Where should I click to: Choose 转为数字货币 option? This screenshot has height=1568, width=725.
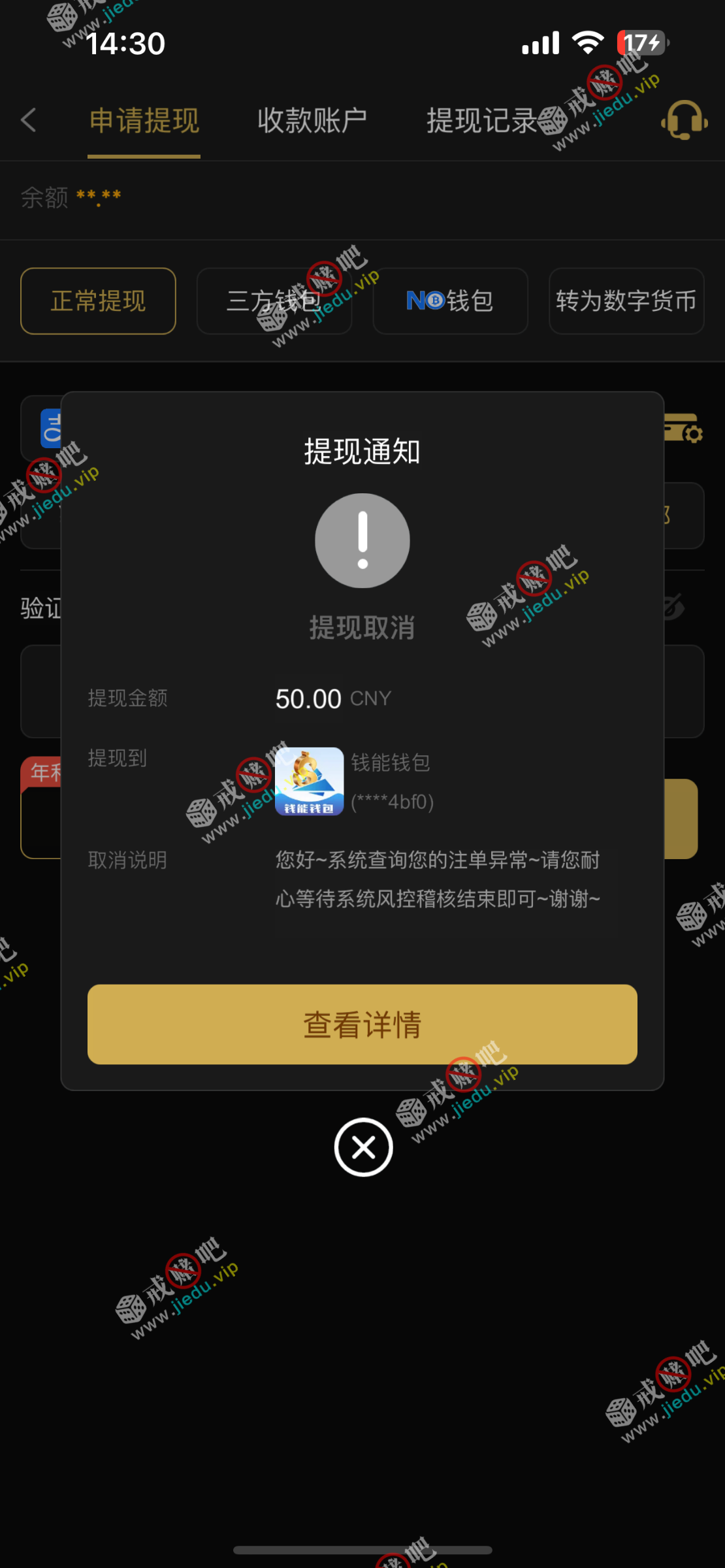(626, 301)
